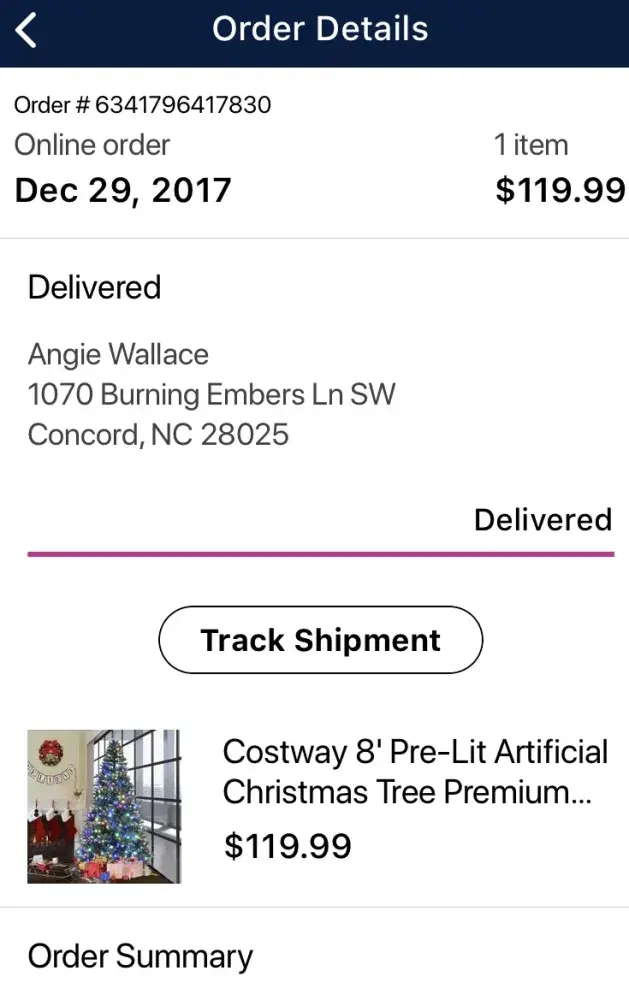The width and height of the screenshot is (629, 1000).
Task: Open Costway 8' Pre-Lit Artificial Christmas Tree item
Action: click(414, 772)
